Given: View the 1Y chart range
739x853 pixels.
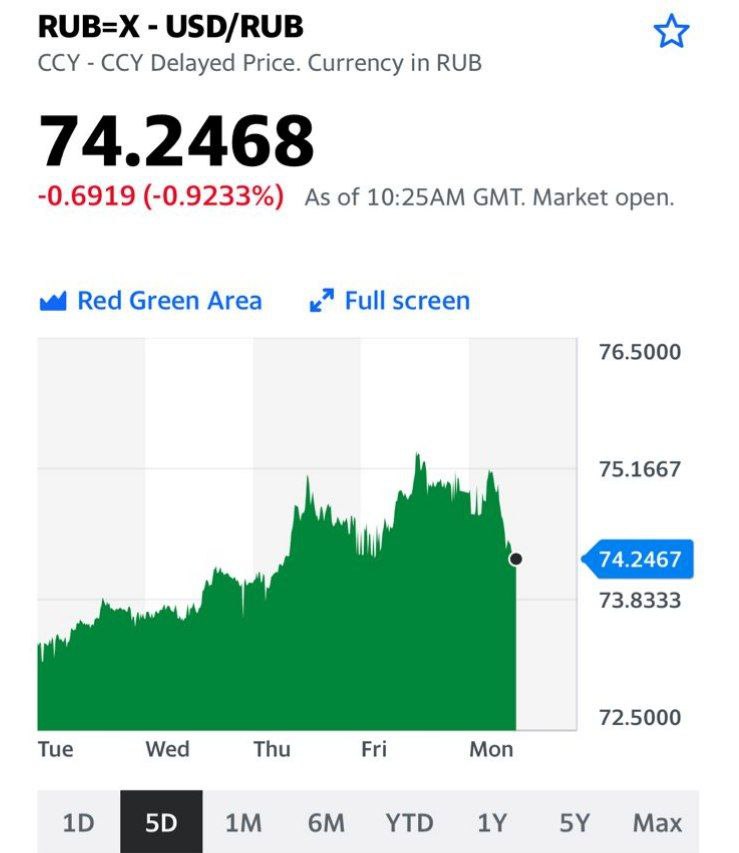Looking at the screenshot, I should [491, 823].
